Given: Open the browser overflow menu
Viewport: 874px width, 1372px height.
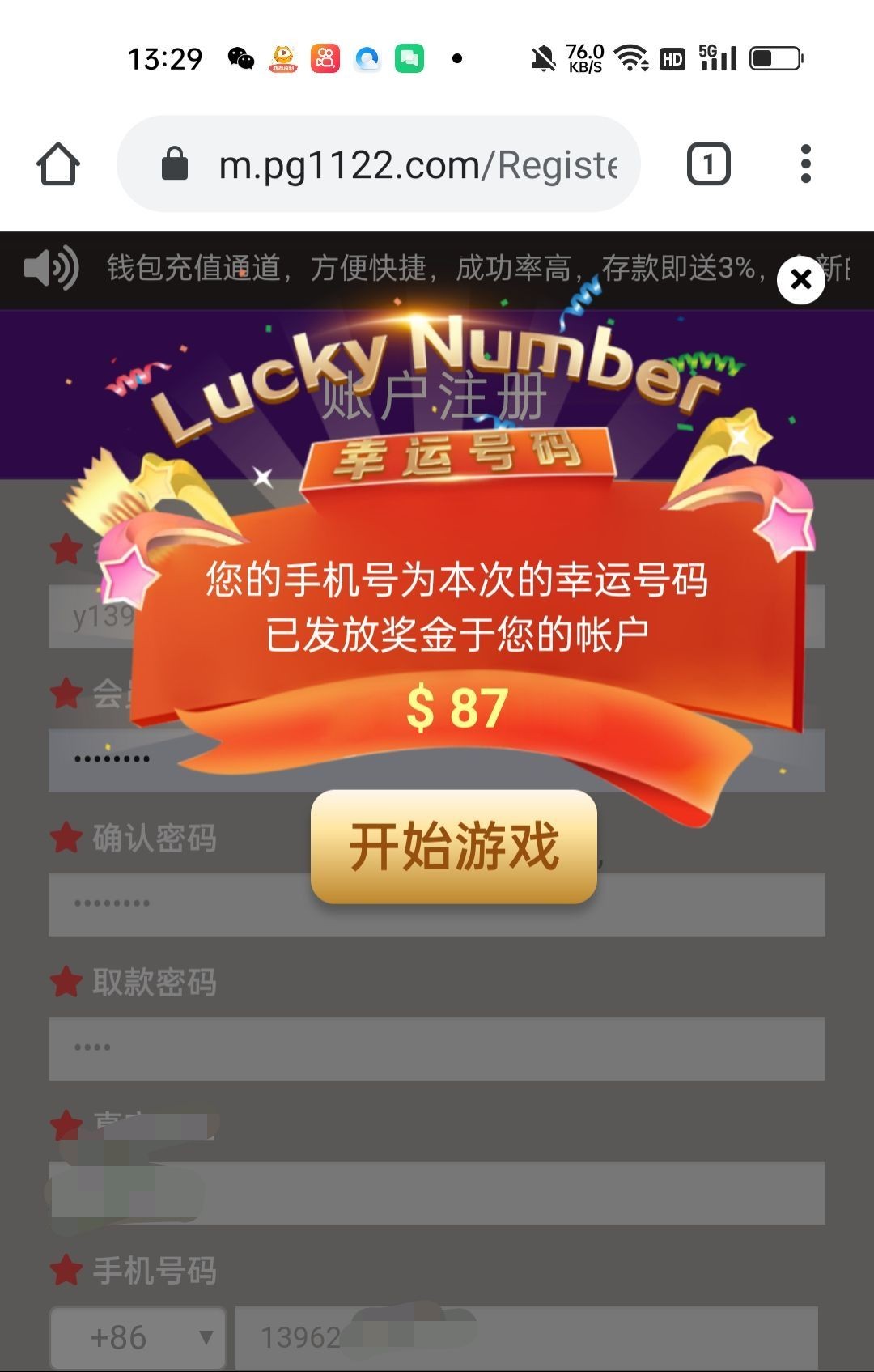Looking at the screenshot, I should [x=805, y=164].
